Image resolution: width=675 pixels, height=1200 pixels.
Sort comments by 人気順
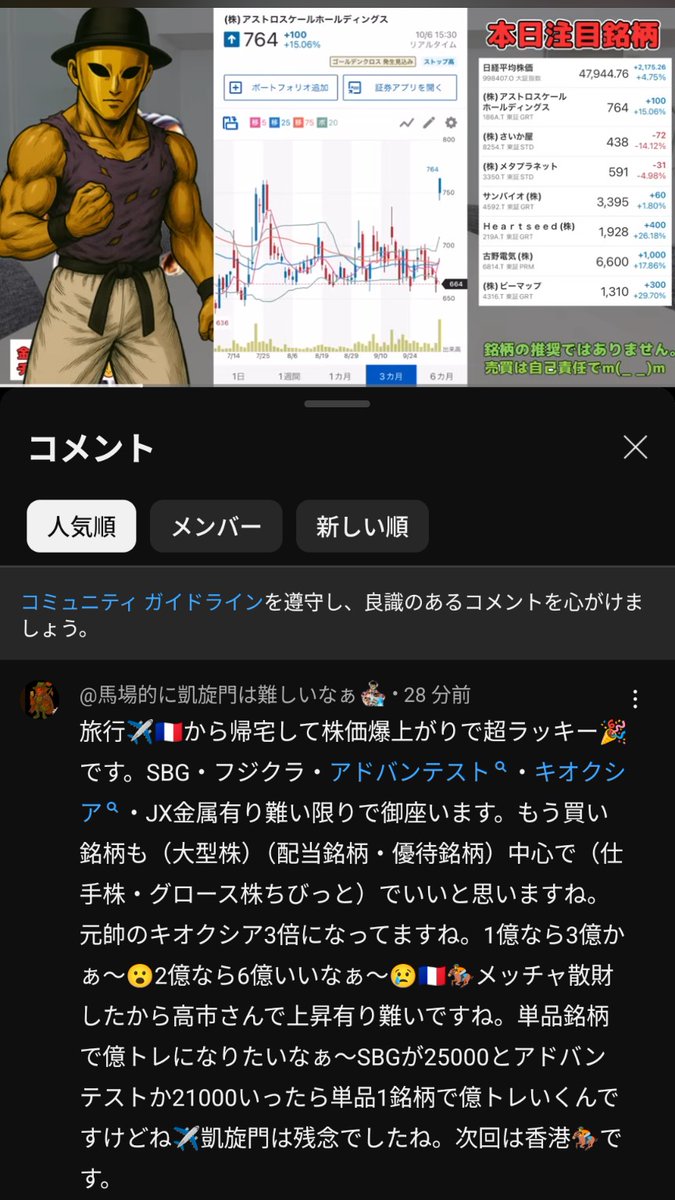click(x=81, y=526)
